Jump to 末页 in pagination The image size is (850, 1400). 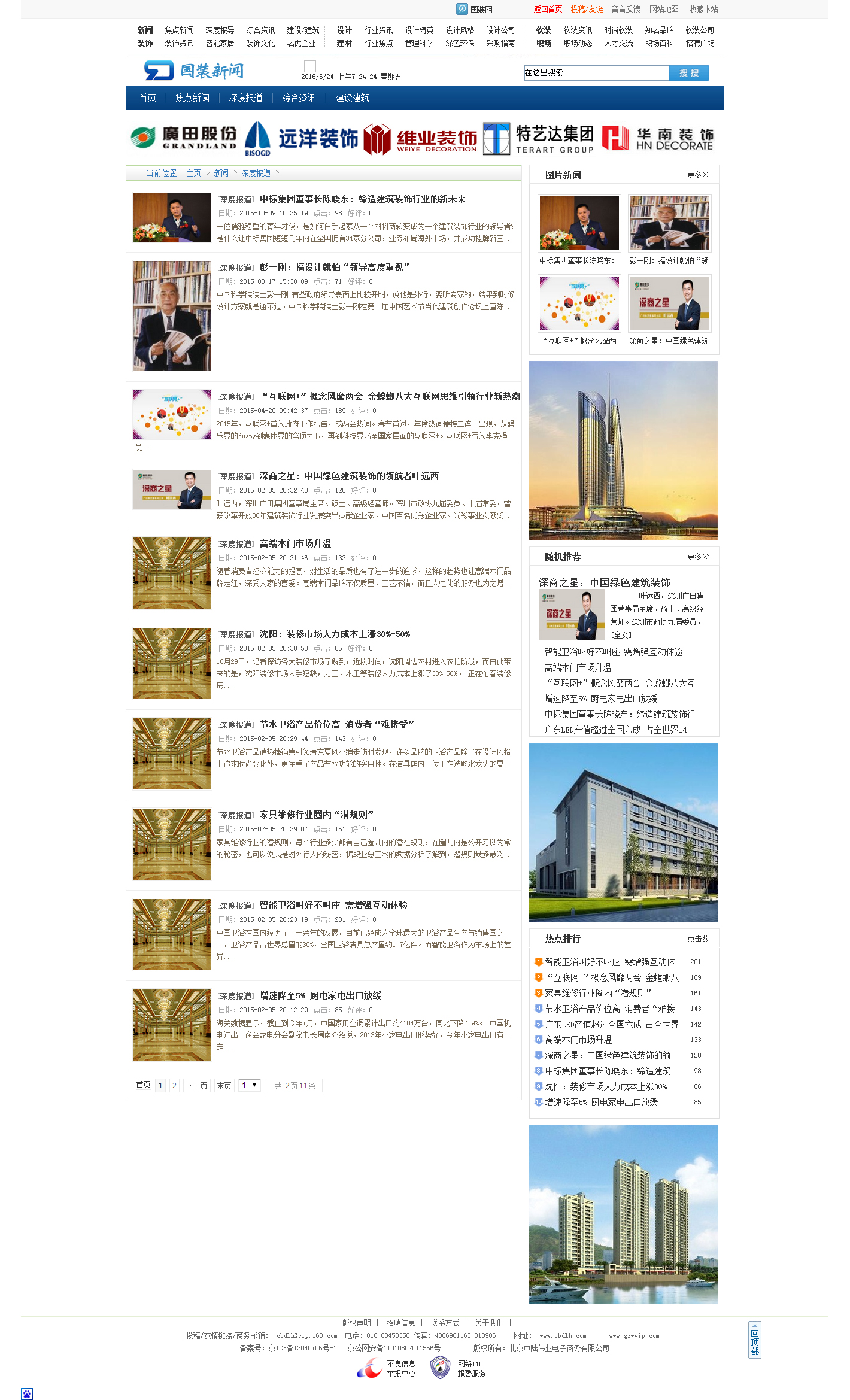[x=224, y=1085]
